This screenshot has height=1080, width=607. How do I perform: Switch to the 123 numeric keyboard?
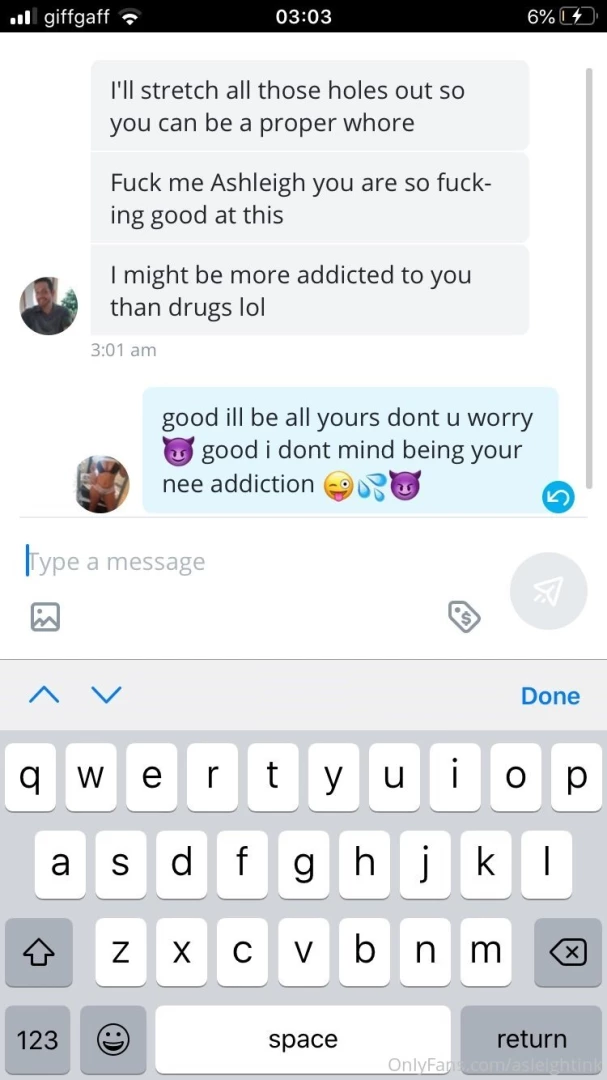(x=38, y=1039)
